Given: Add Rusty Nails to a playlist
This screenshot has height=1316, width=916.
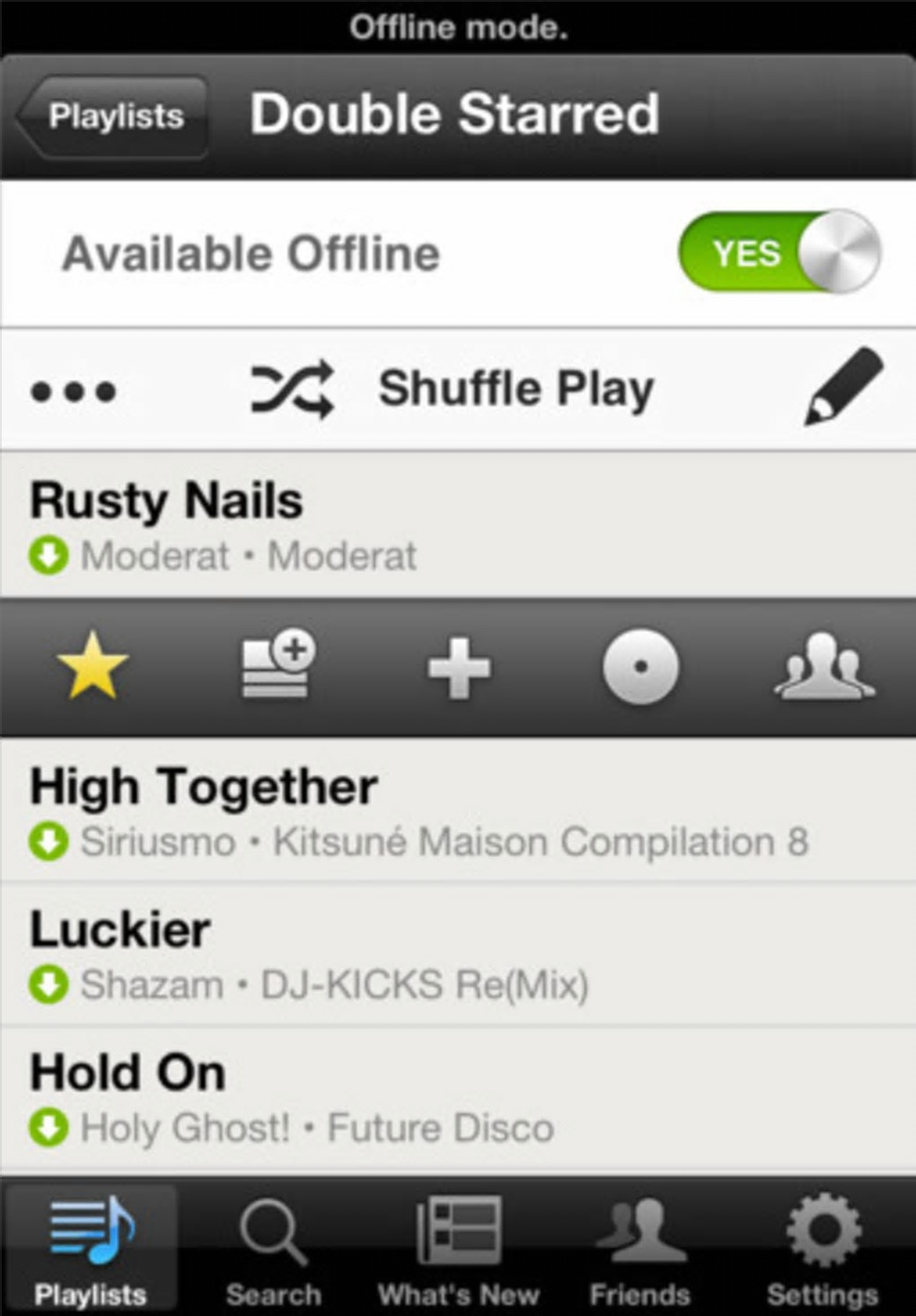Looking at the screenshot, I should click(x=277, y=666).
